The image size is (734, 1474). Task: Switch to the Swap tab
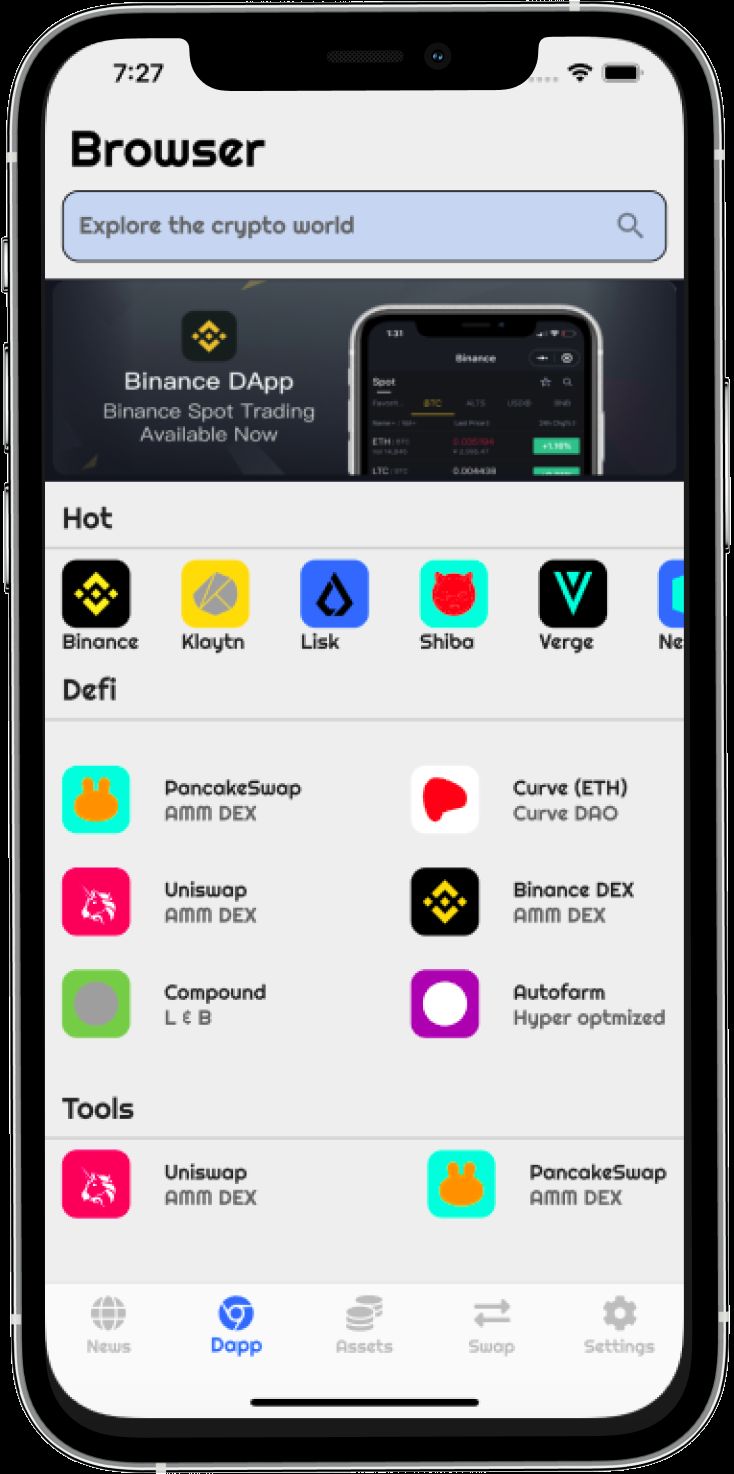pos(491,1325)
